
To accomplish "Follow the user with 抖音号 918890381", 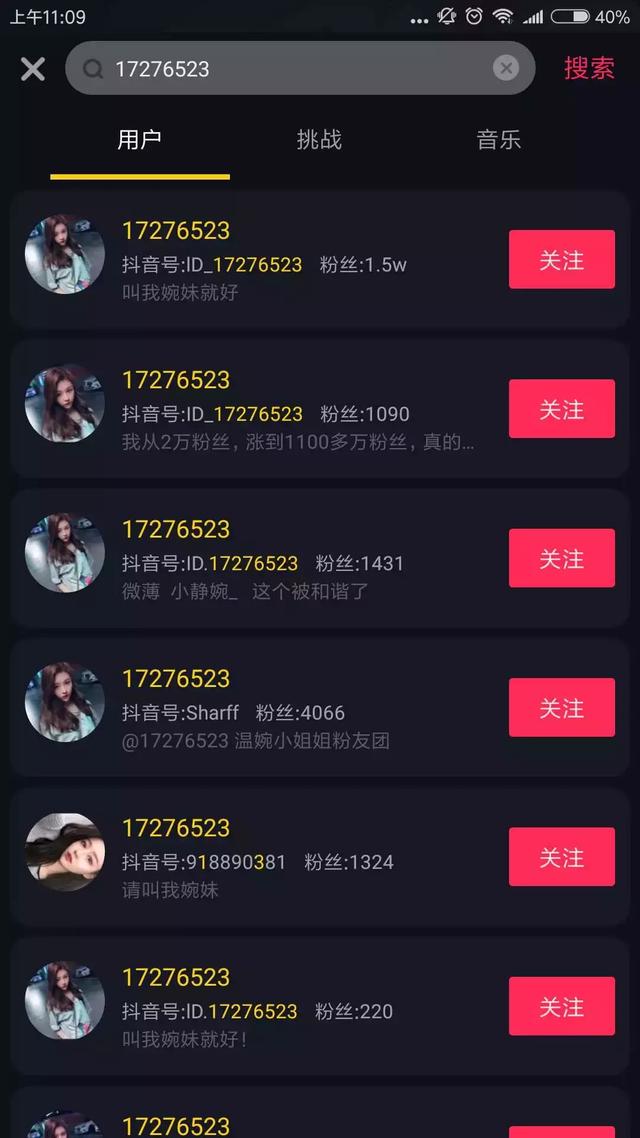I will click(x=561, y=857).
